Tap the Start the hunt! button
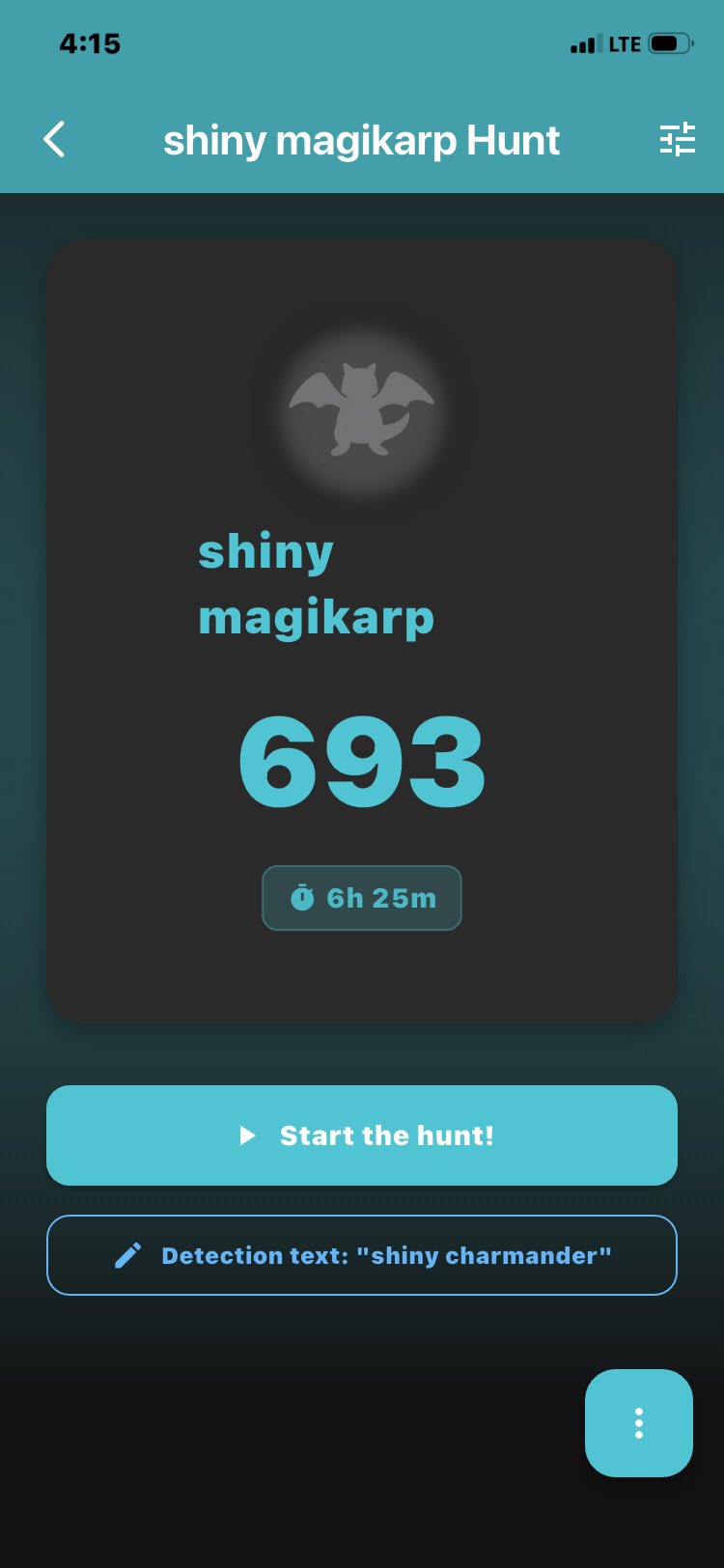Viewport: 724px width, 1568px height. [362, 1135]
